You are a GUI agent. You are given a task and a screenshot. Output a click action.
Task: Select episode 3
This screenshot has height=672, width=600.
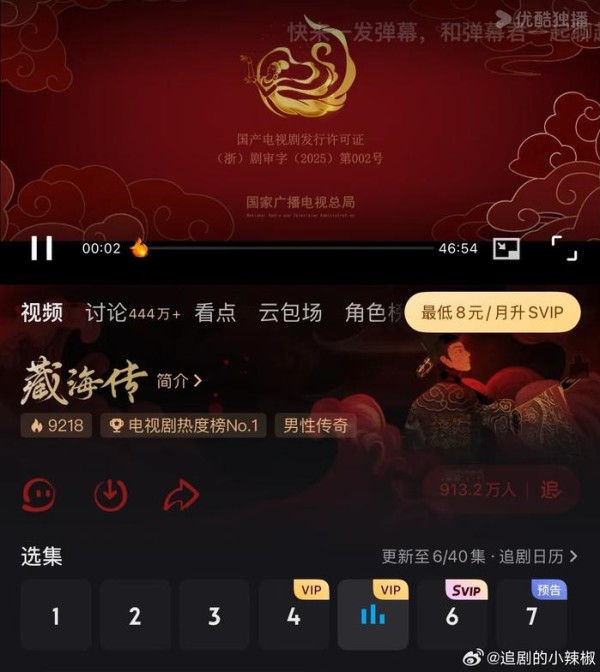[x=214, y=616]
